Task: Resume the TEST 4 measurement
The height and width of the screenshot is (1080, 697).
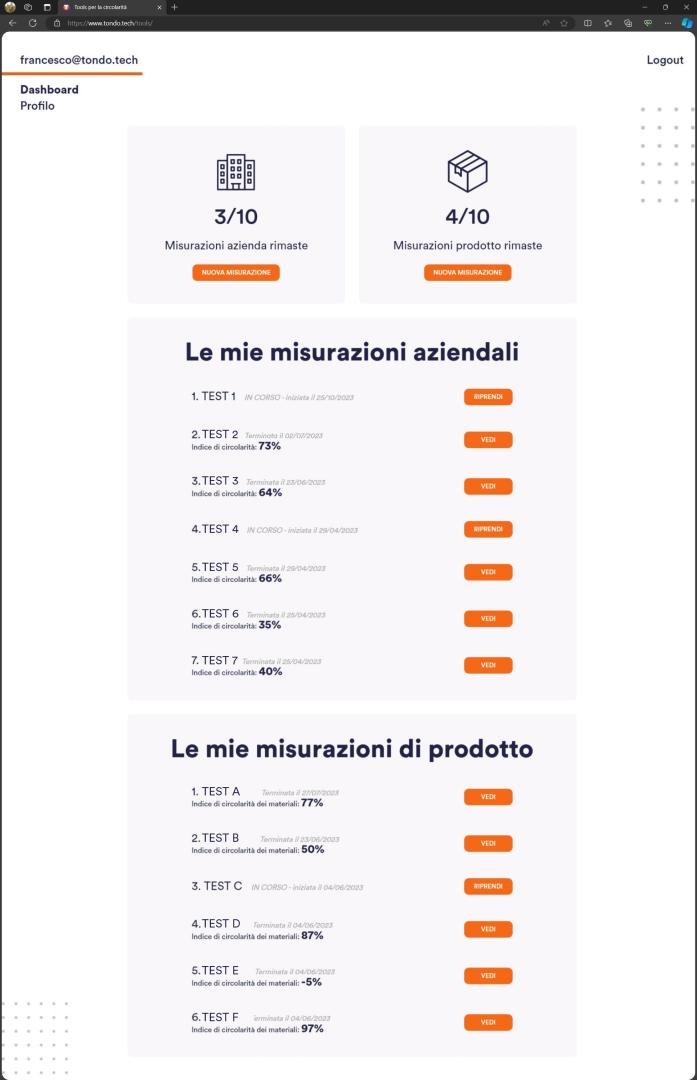Action: [488, 529]
